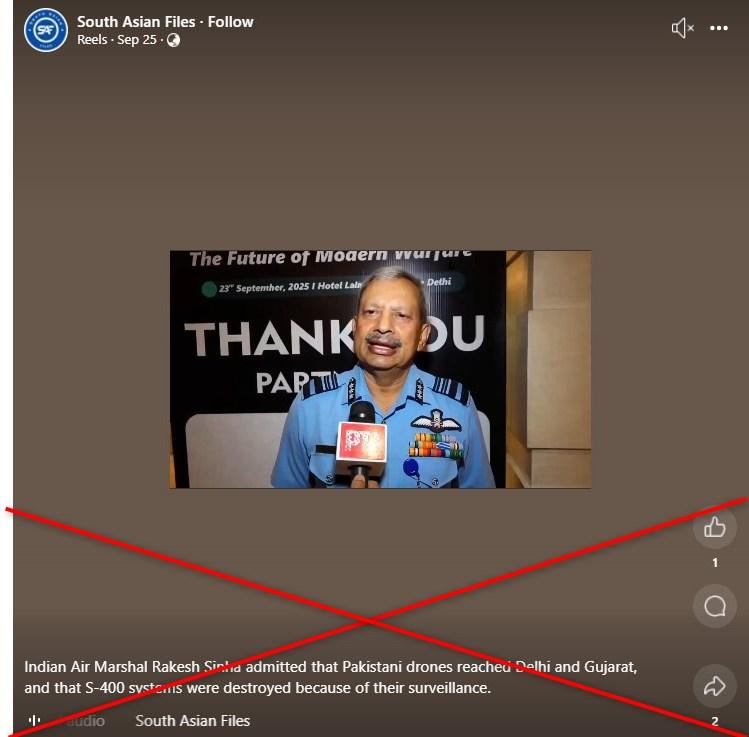Share this reel
749x737 pixels.
(x=714, y=686)
